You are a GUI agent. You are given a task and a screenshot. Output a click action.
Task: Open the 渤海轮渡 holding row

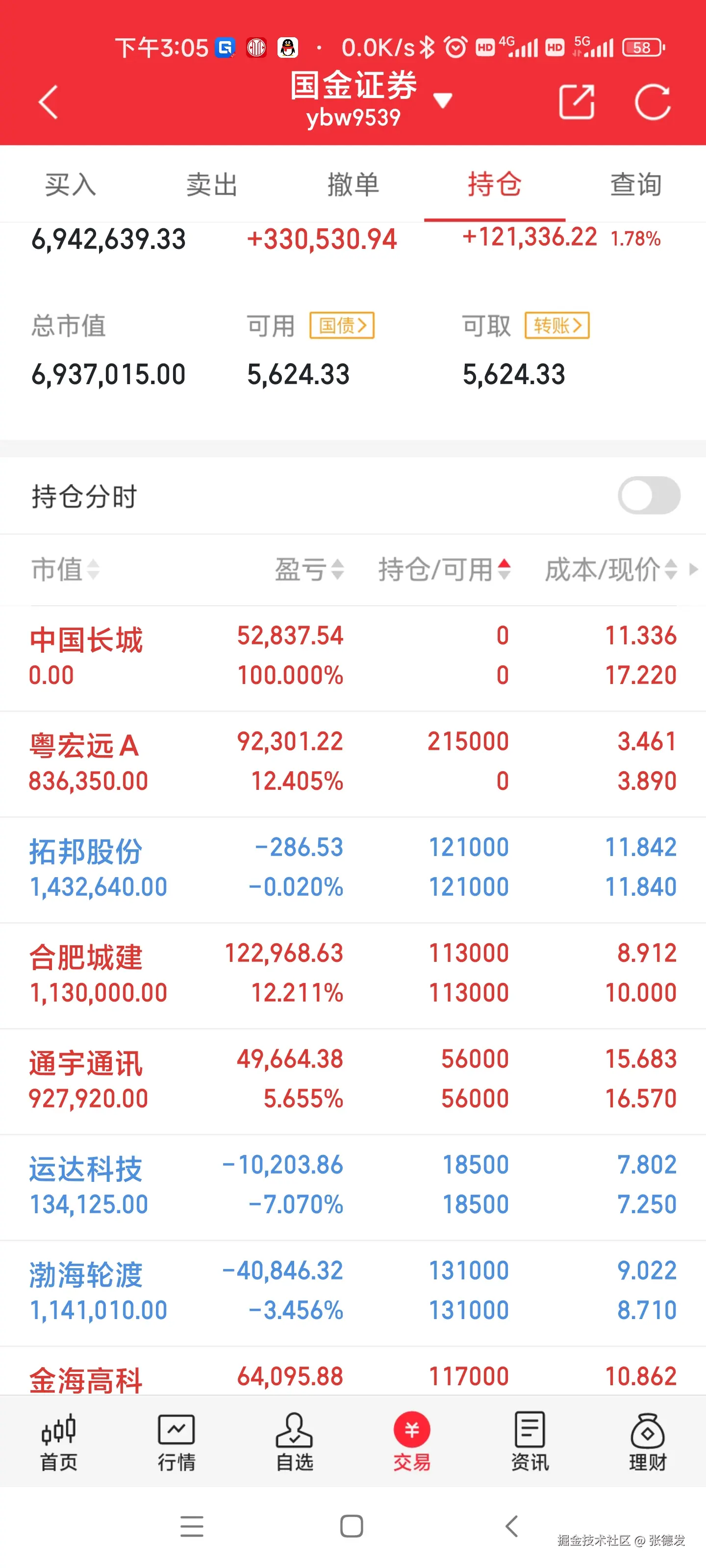click(x=353, y=1292)
